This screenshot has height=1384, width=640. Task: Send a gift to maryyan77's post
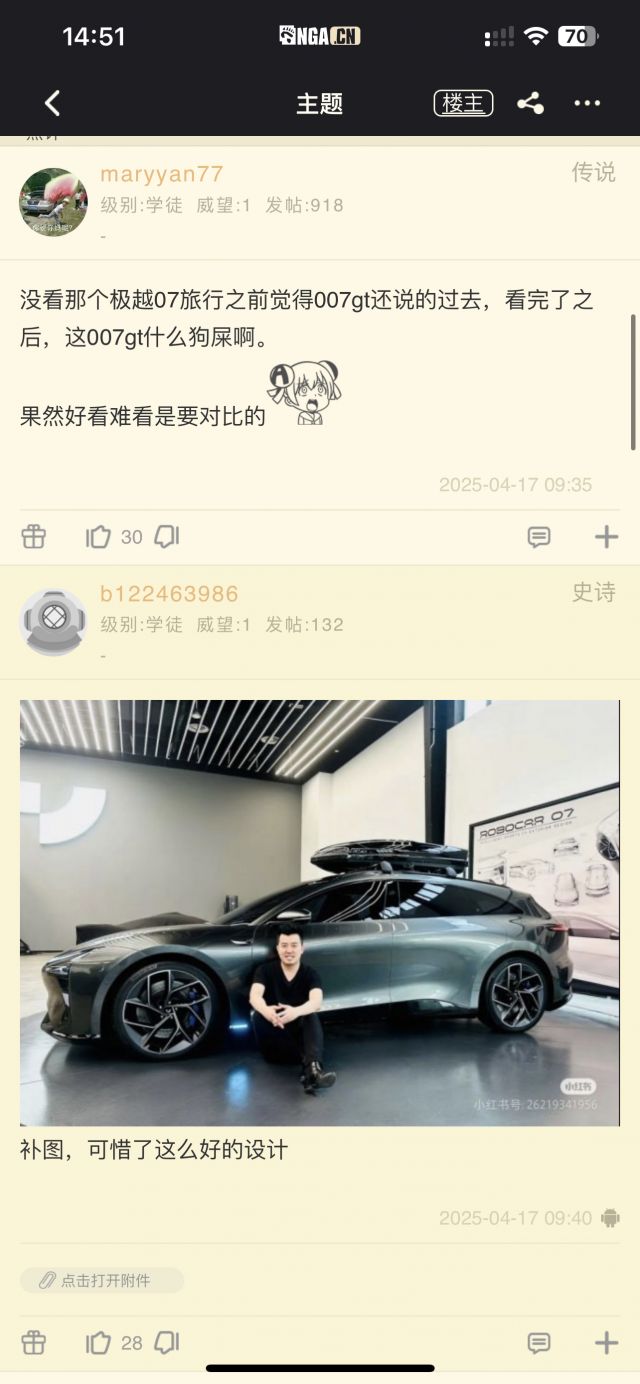point(34,537)
